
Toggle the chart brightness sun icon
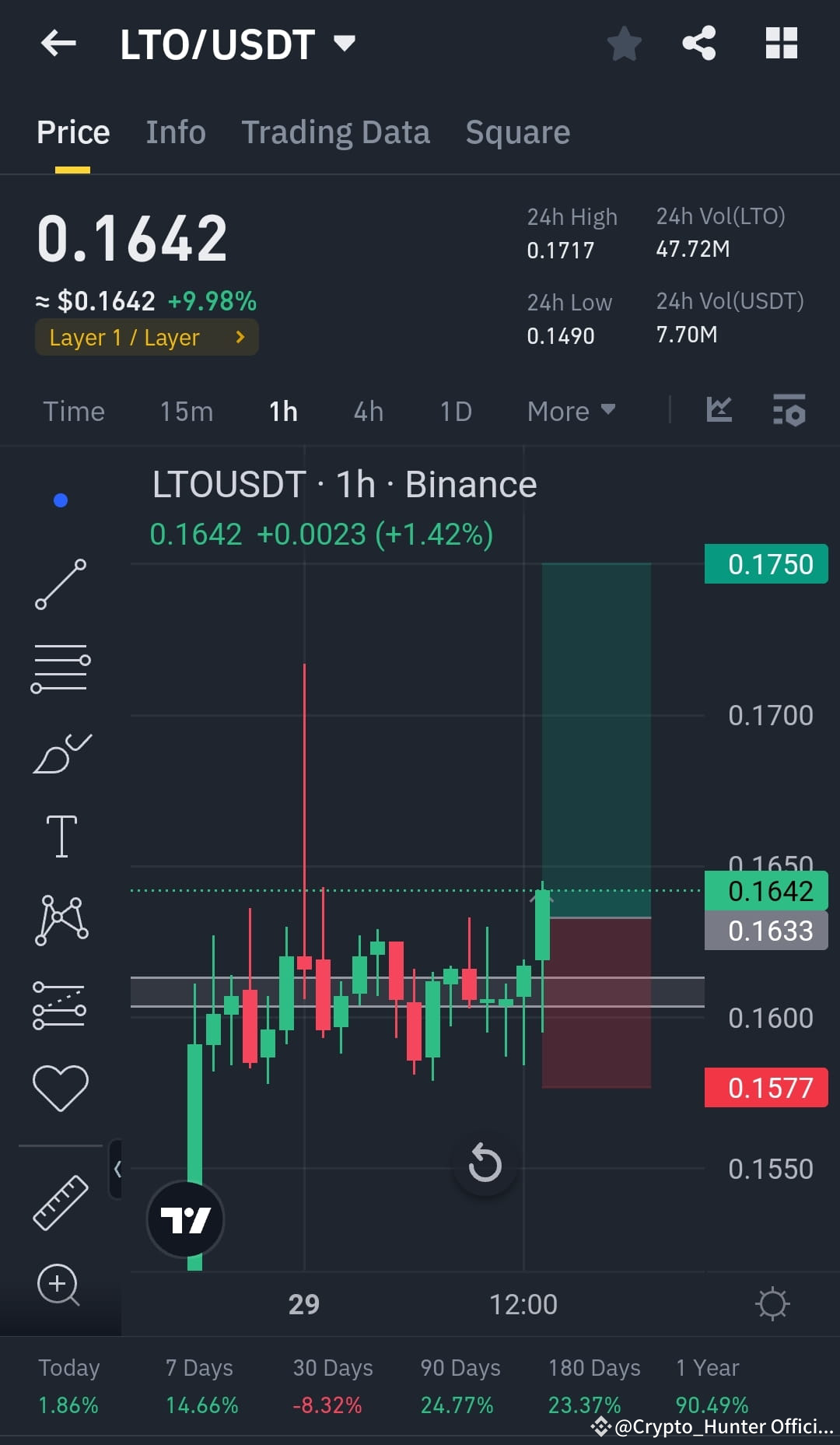(774, 1303)
